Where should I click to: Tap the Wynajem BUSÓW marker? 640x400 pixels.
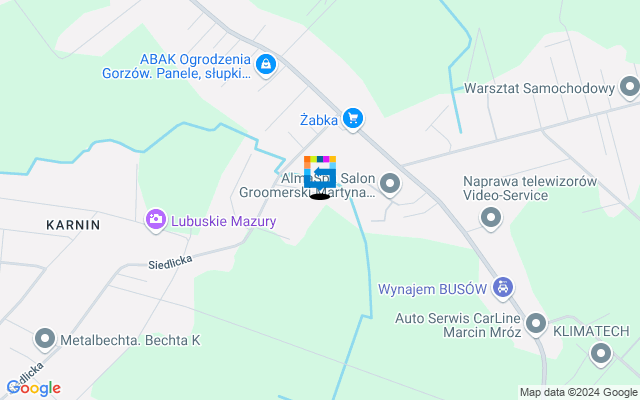504,289
